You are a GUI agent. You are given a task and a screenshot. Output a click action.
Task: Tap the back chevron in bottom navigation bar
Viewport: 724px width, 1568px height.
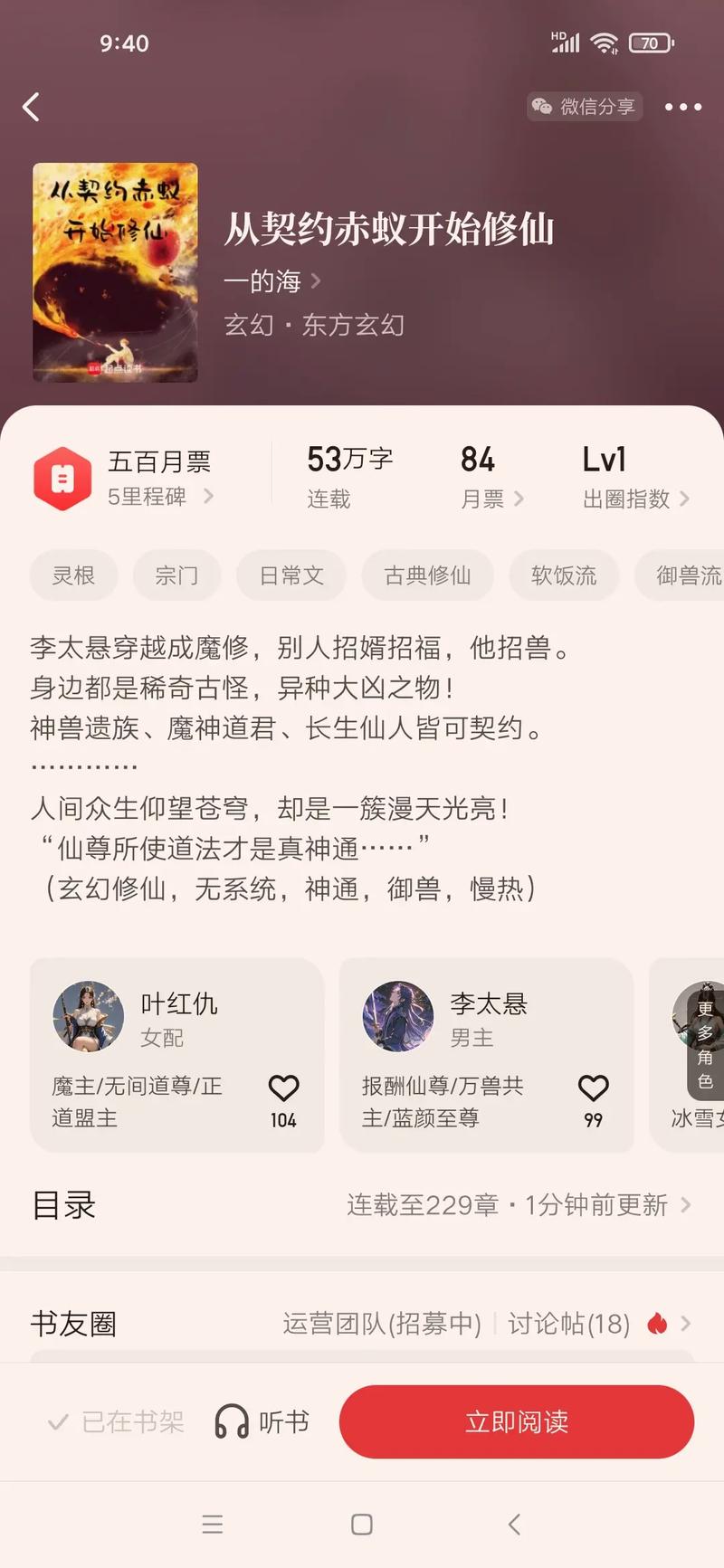512,1525
